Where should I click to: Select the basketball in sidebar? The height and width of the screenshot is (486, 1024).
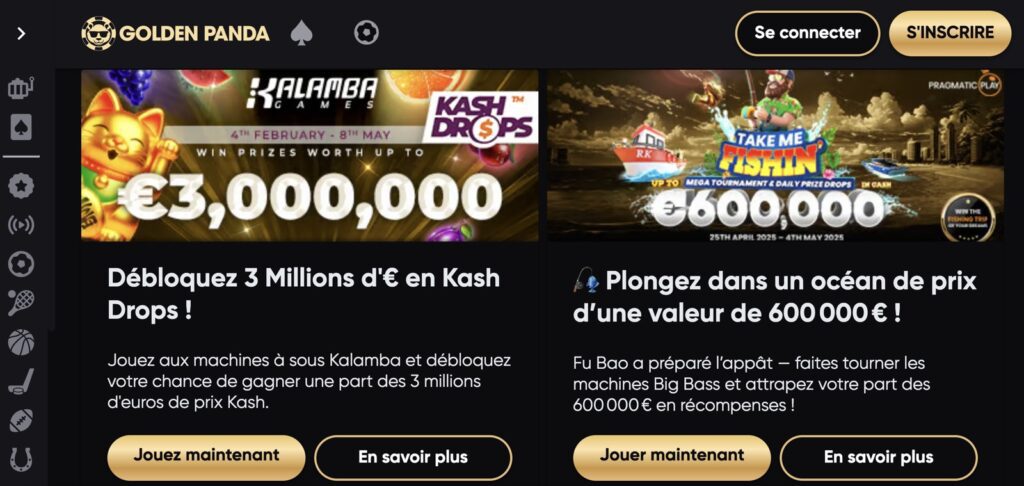(21, 342)
